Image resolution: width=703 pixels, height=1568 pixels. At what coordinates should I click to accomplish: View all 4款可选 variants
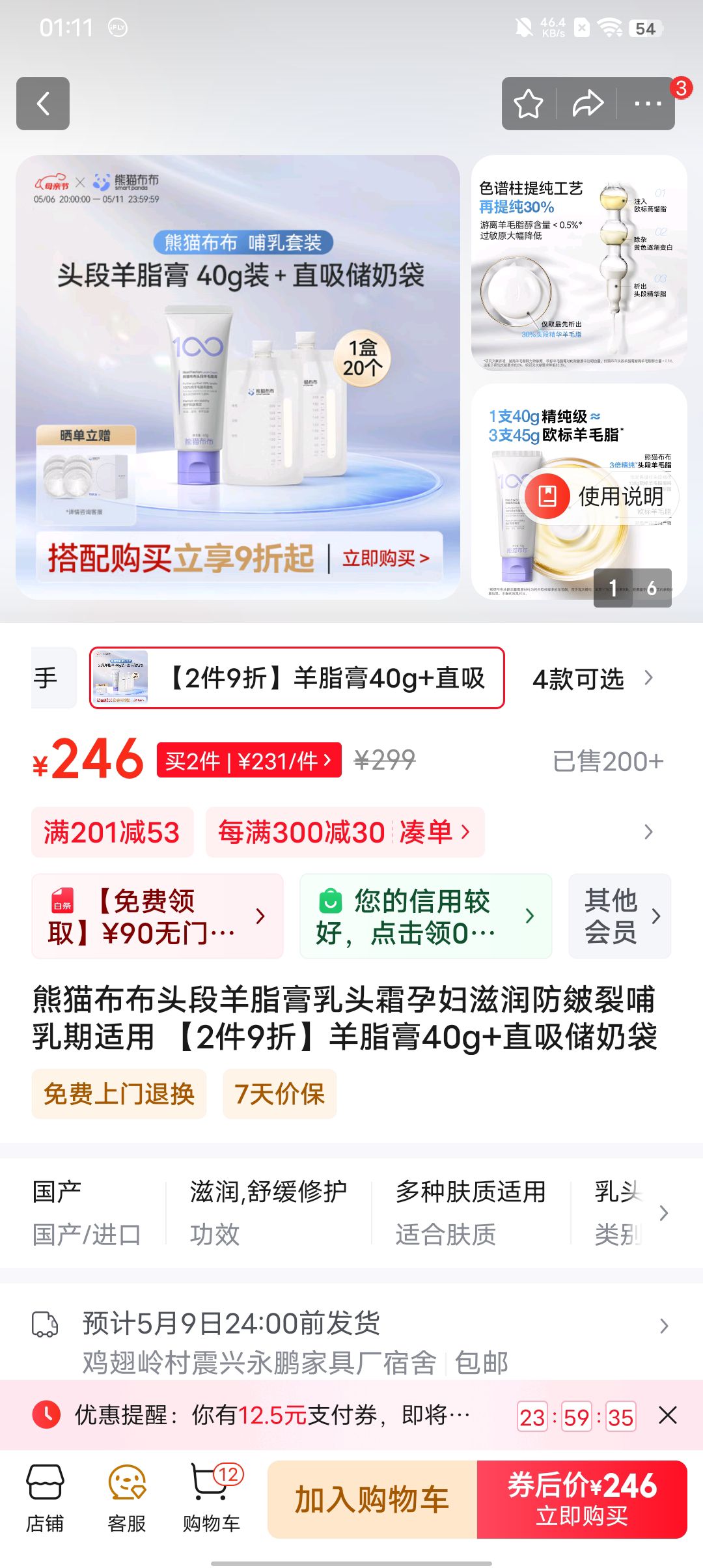pos(592,679)
